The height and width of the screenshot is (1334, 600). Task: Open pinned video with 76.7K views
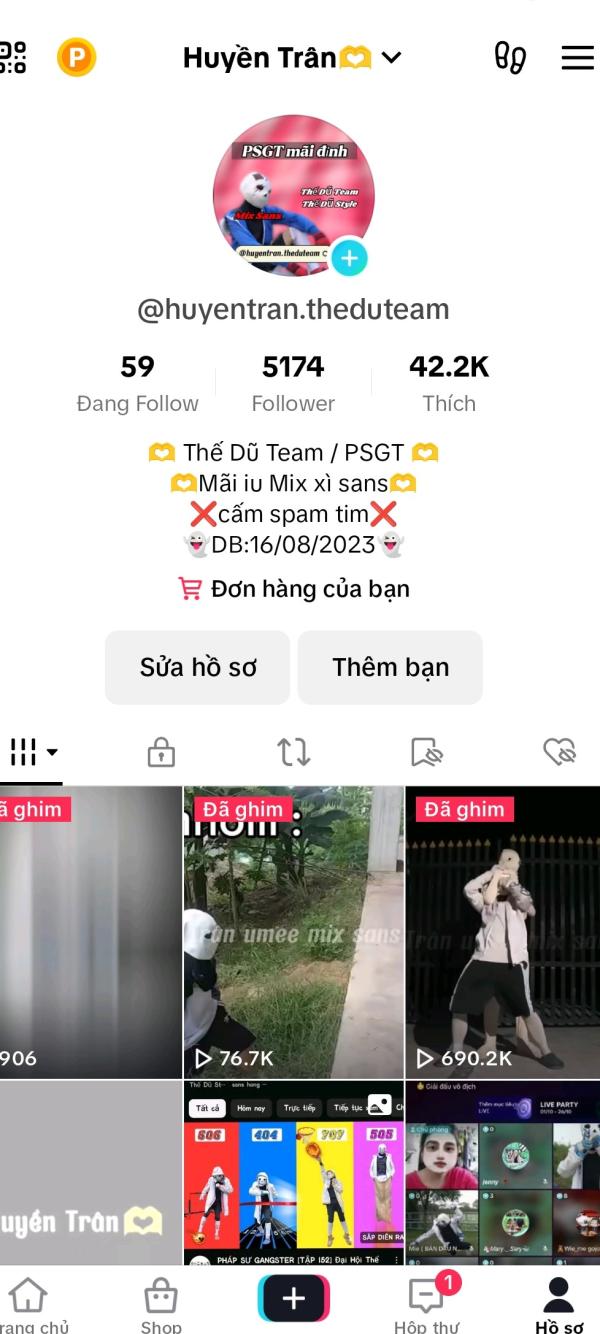[294, 932]
